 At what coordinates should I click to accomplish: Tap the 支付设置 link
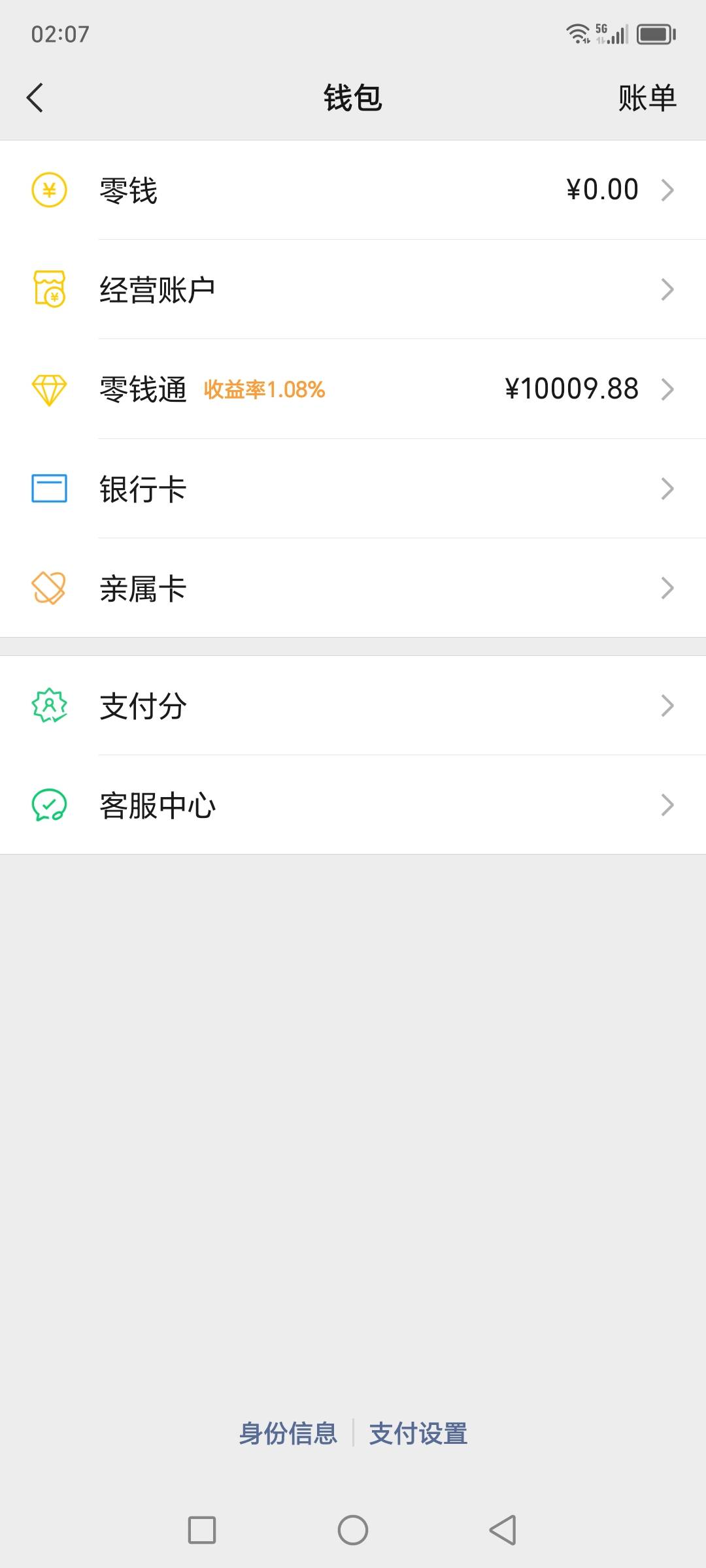click(418, 1433)
